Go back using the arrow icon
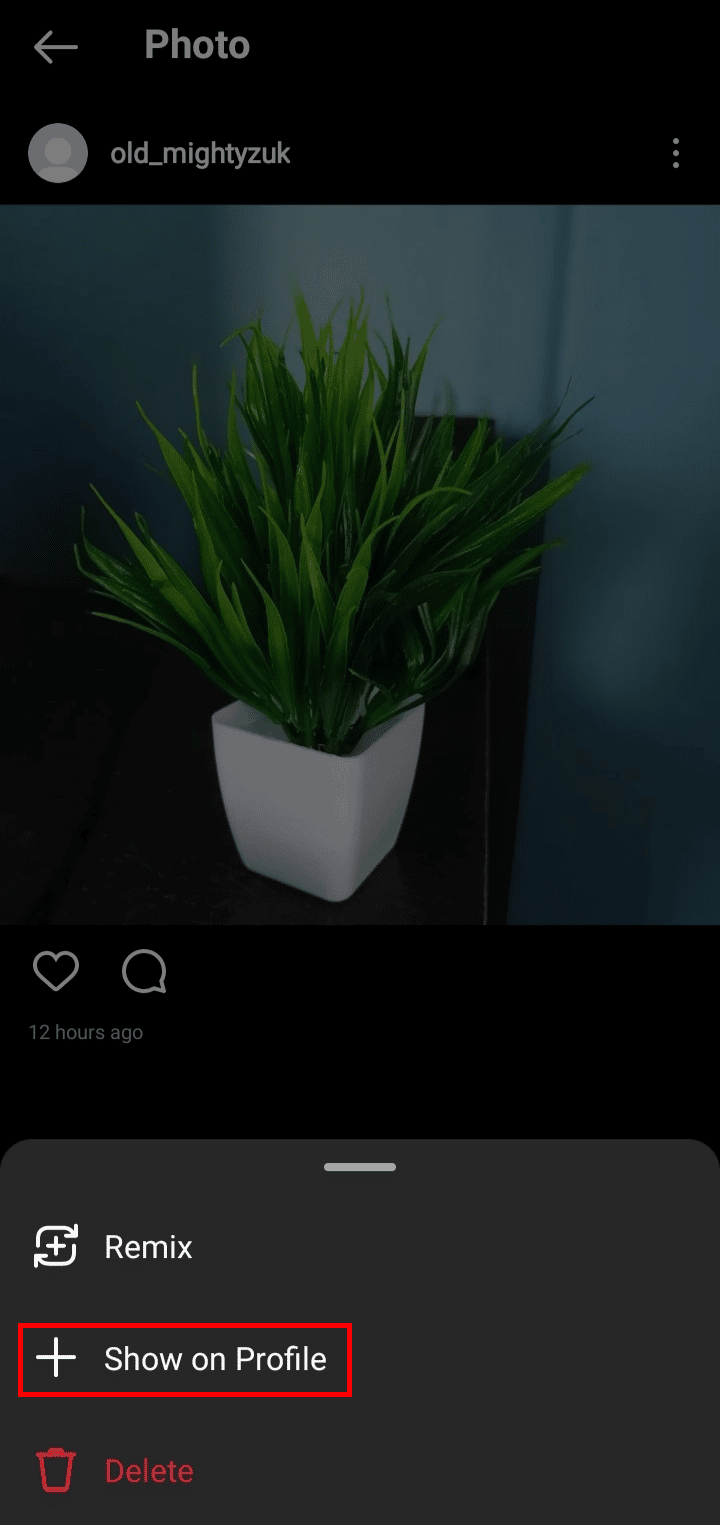The height and width of the screenshot is (1525, 720). point(55,46)
